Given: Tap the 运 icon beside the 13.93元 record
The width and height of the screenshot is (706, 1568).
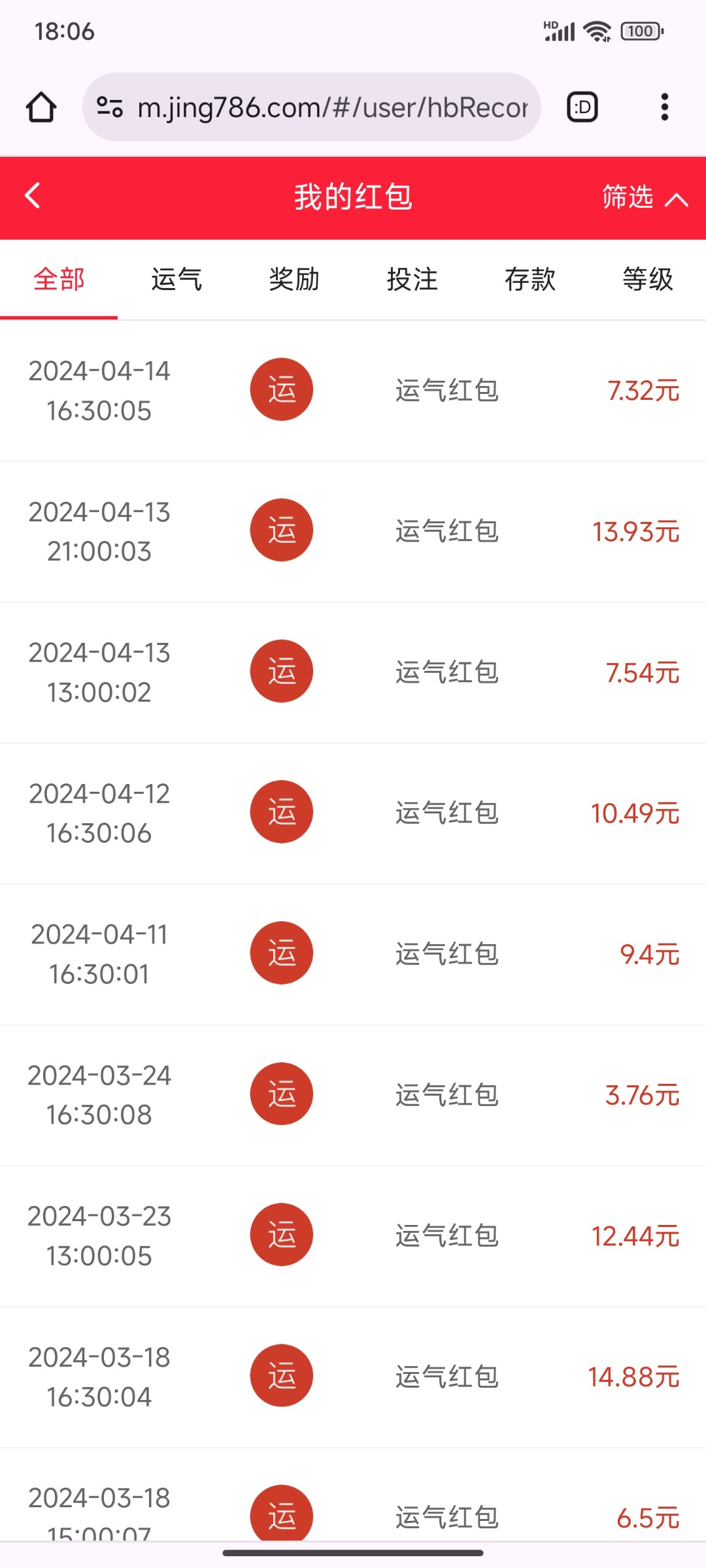Looking at the screenshot, I should coord(281,530).
